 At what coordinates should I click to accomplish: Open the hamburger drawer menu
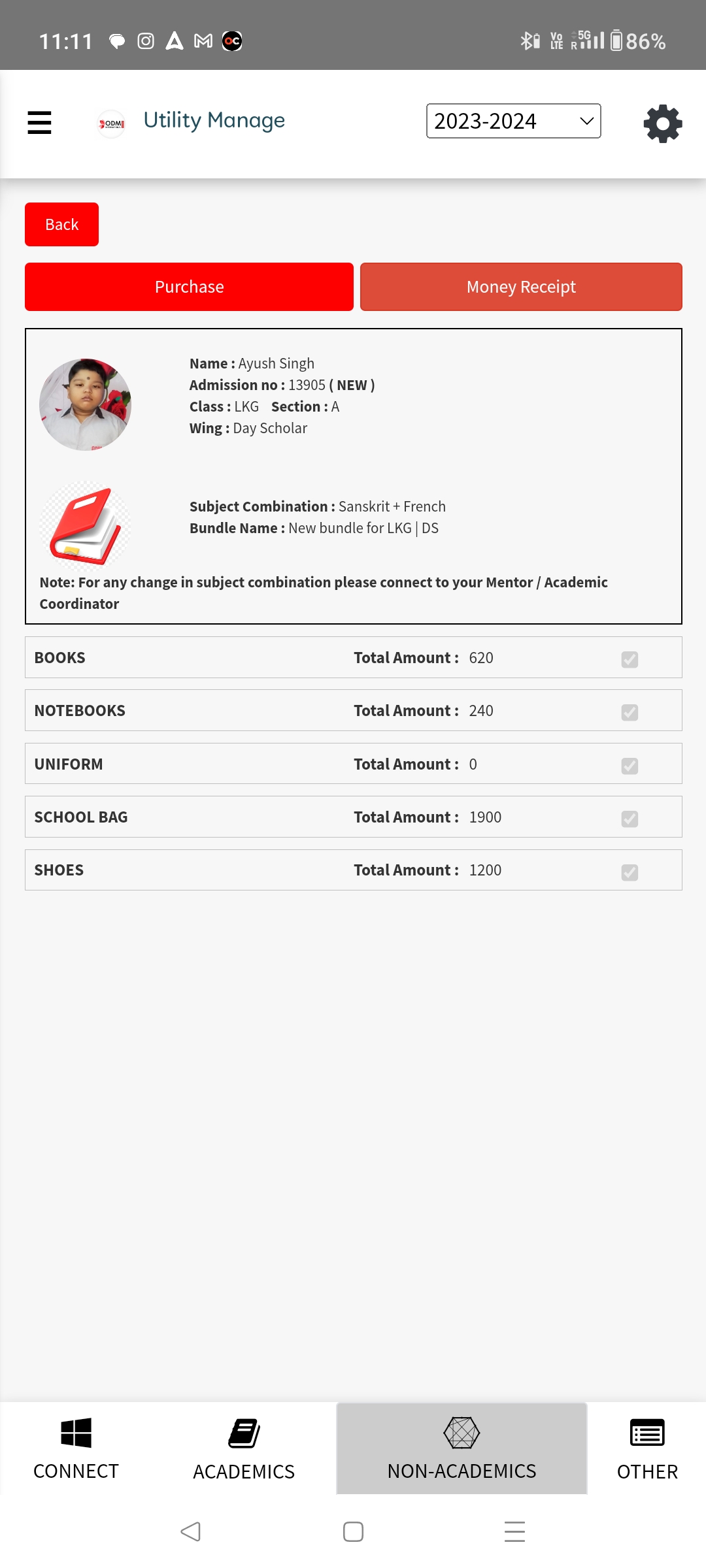(x=39, y=122)
